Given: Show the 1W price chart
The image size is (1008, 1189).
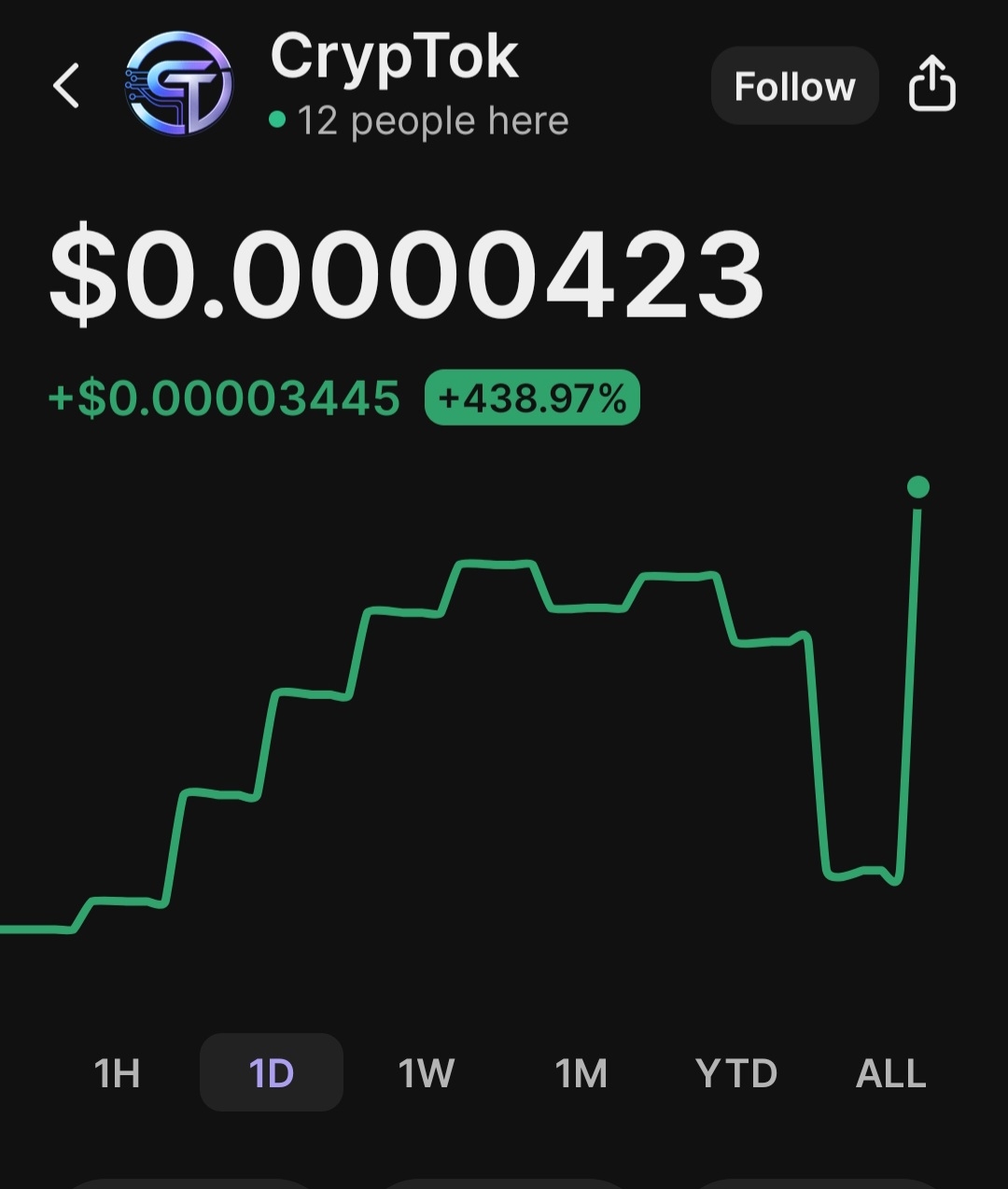Looking at the screenshot, I should [x=427, y=1073].
